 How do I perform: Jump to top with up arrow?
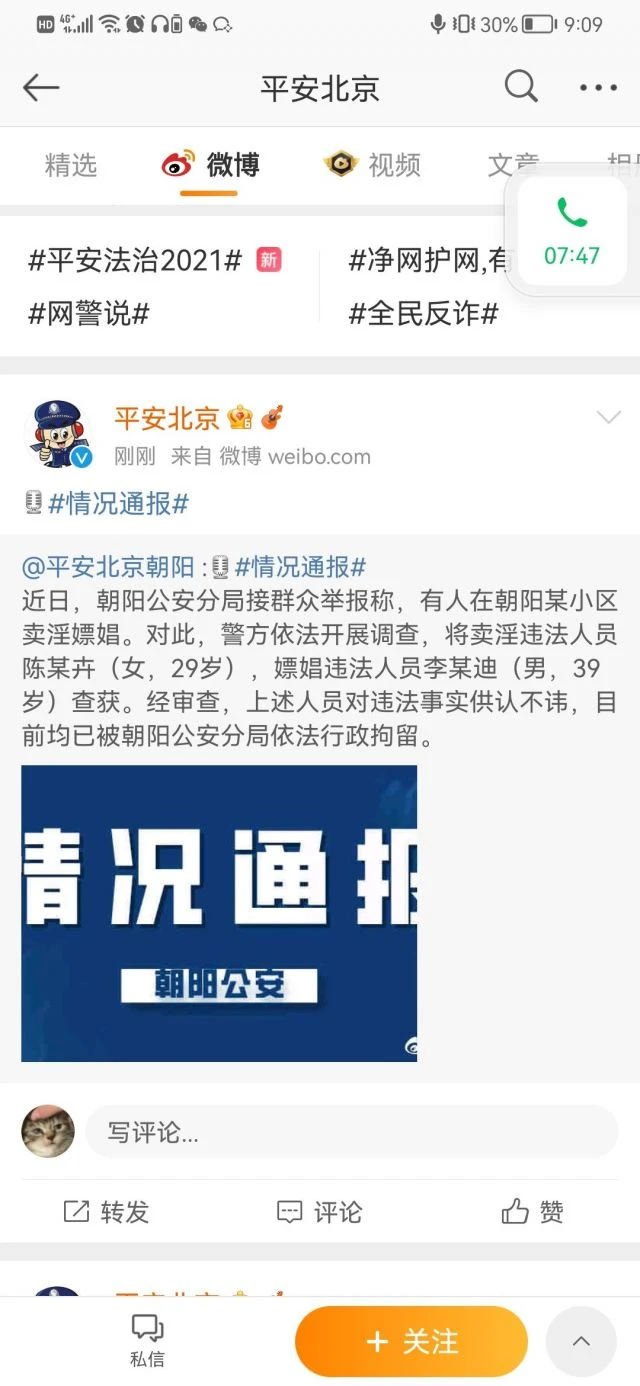[x=581, y=1341]
